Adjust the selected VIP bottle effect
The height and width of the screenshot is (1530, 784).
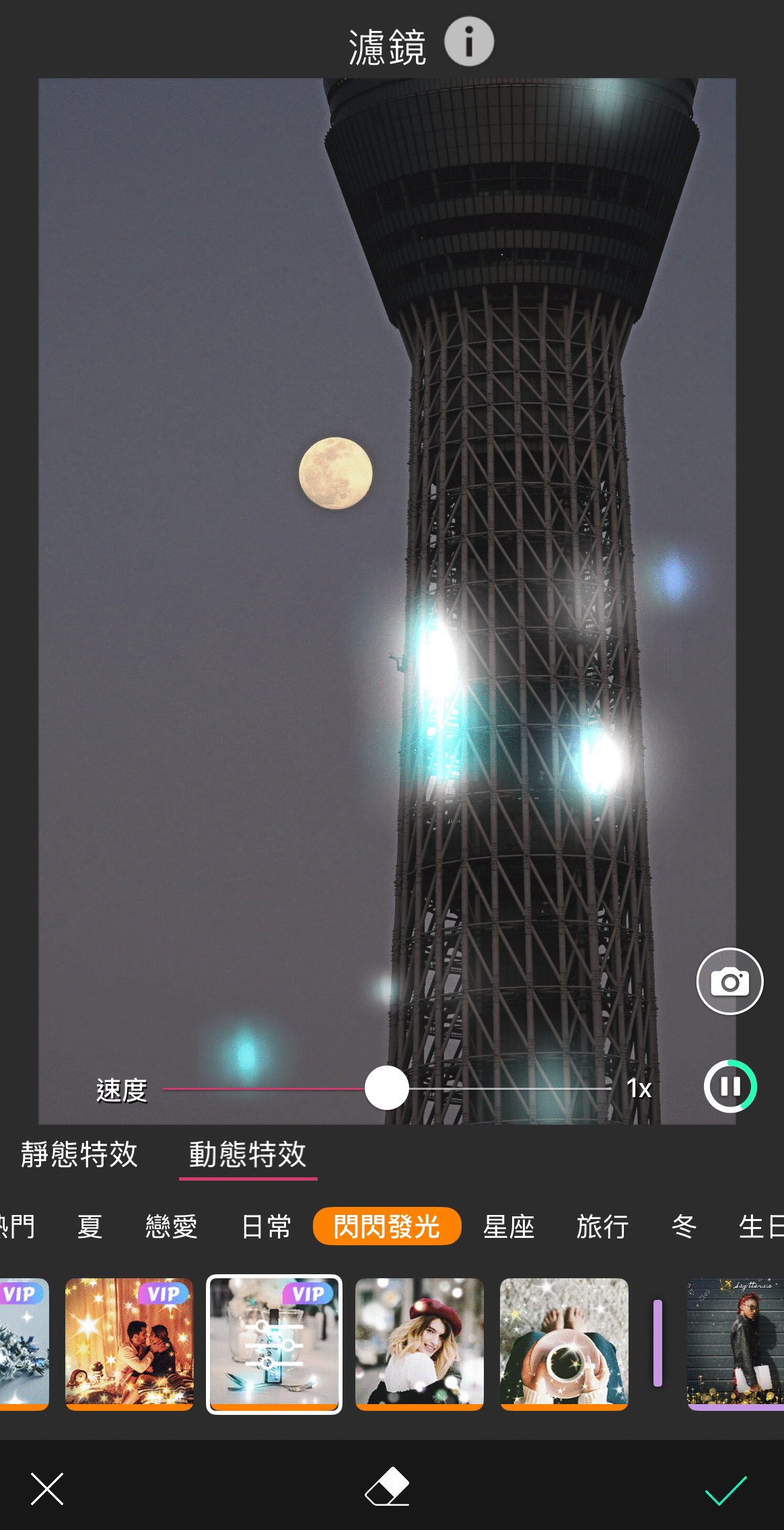(274, 1344)
